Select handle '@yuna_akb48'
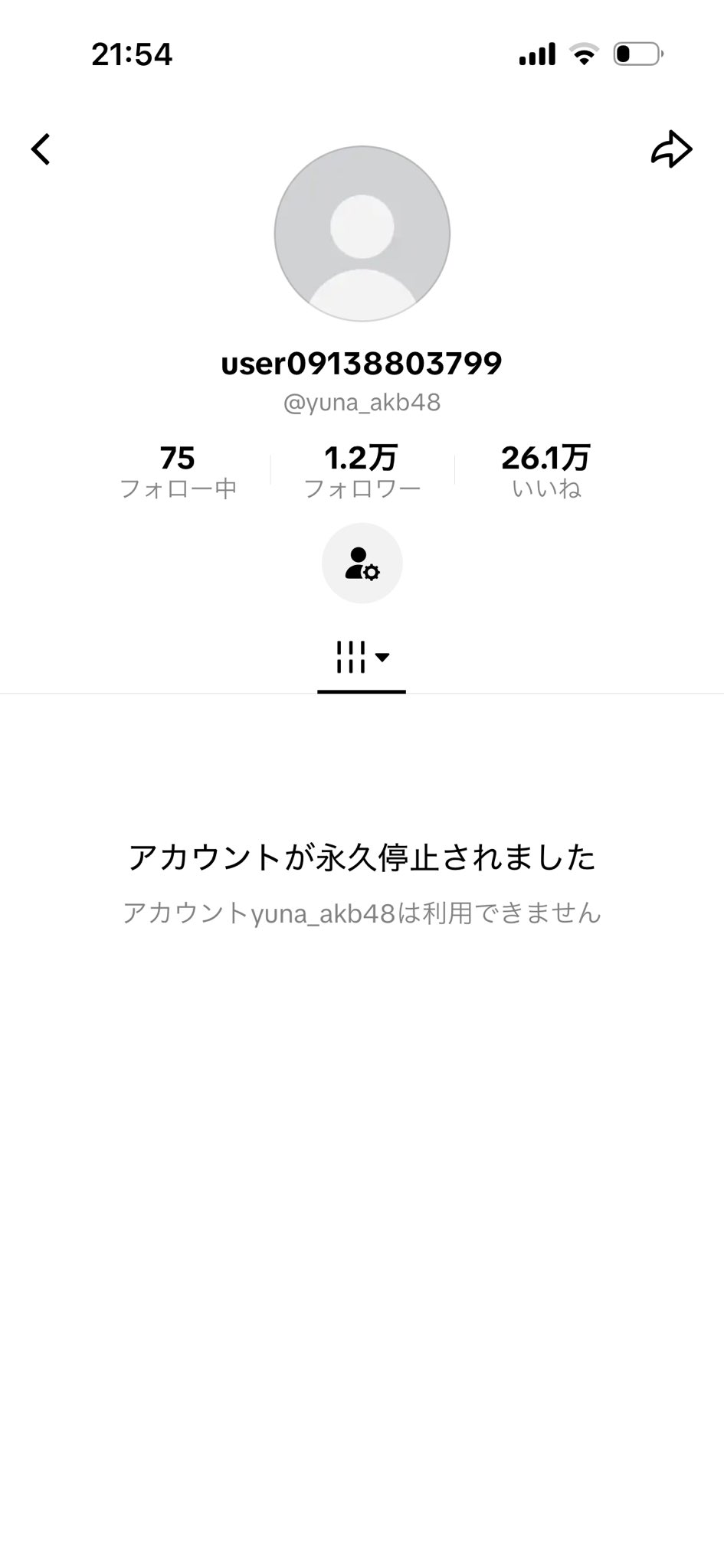This screenshot has height=1568, width=724. coord(361,403)
